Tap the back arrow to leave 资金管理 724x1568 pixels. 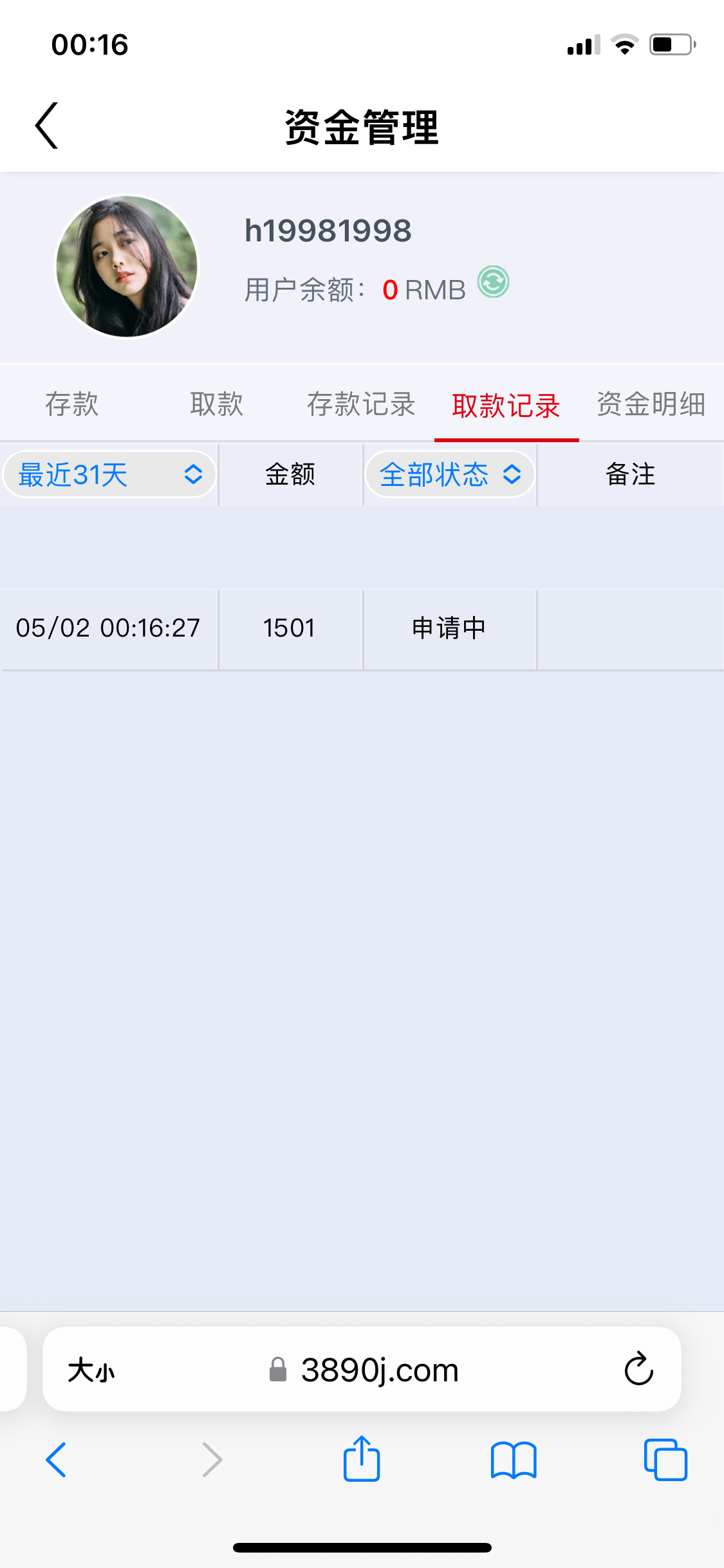pos(46,126)
